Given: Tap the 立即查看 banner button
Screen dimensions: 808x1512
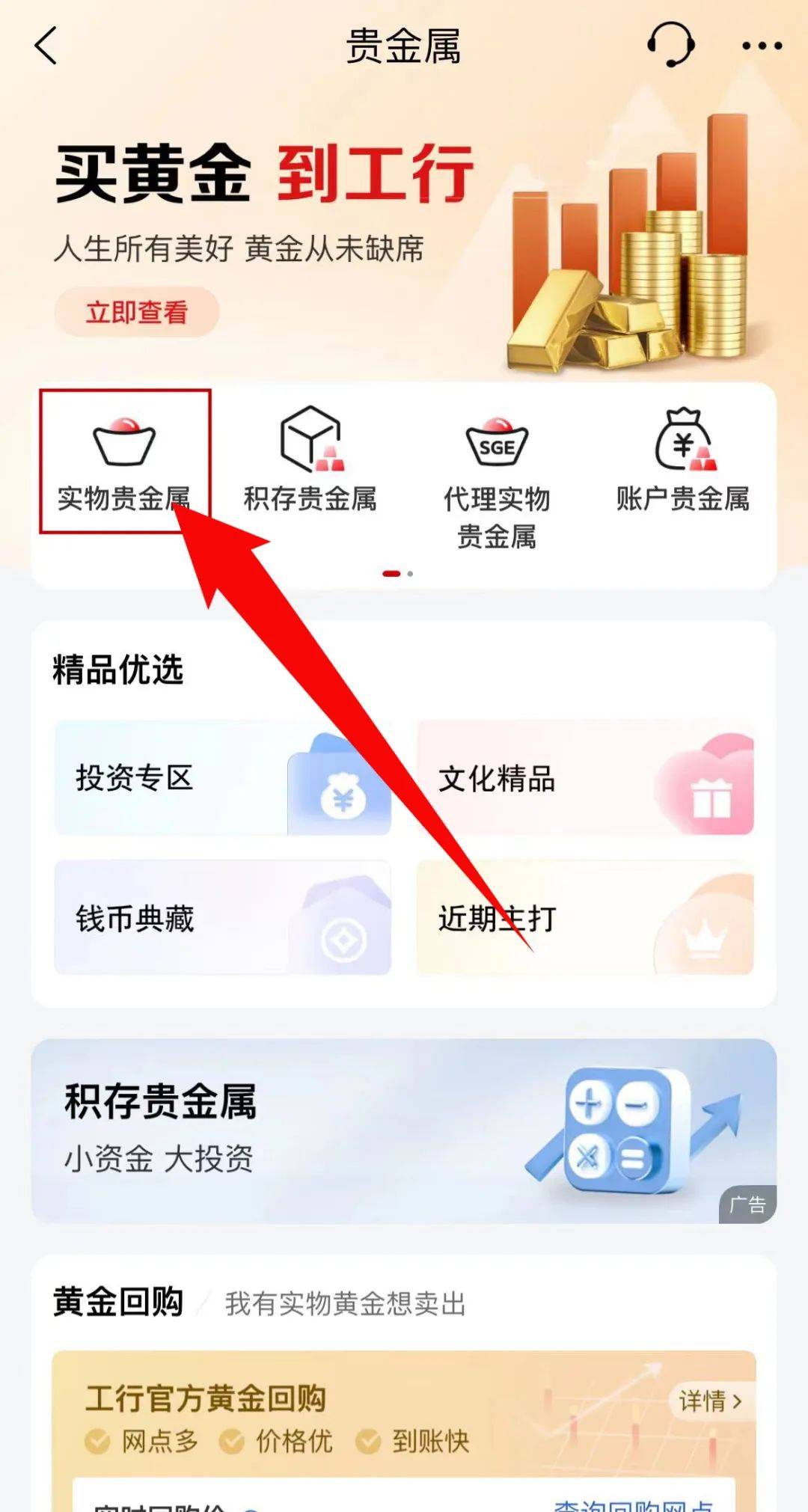Looking at the screenshot, I should point(136,312).
